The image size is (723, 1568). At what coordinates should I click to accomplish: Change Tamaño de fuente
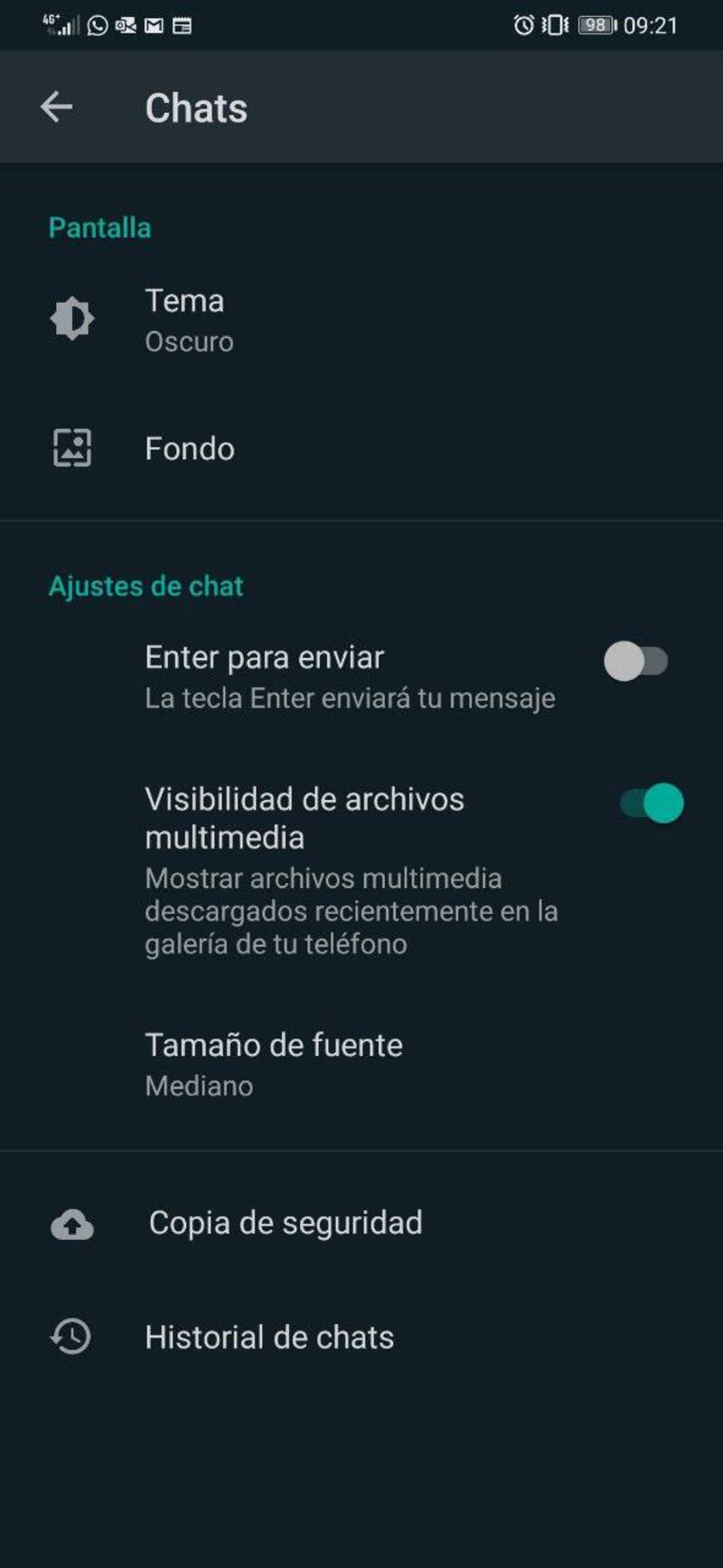[274, 1063]
